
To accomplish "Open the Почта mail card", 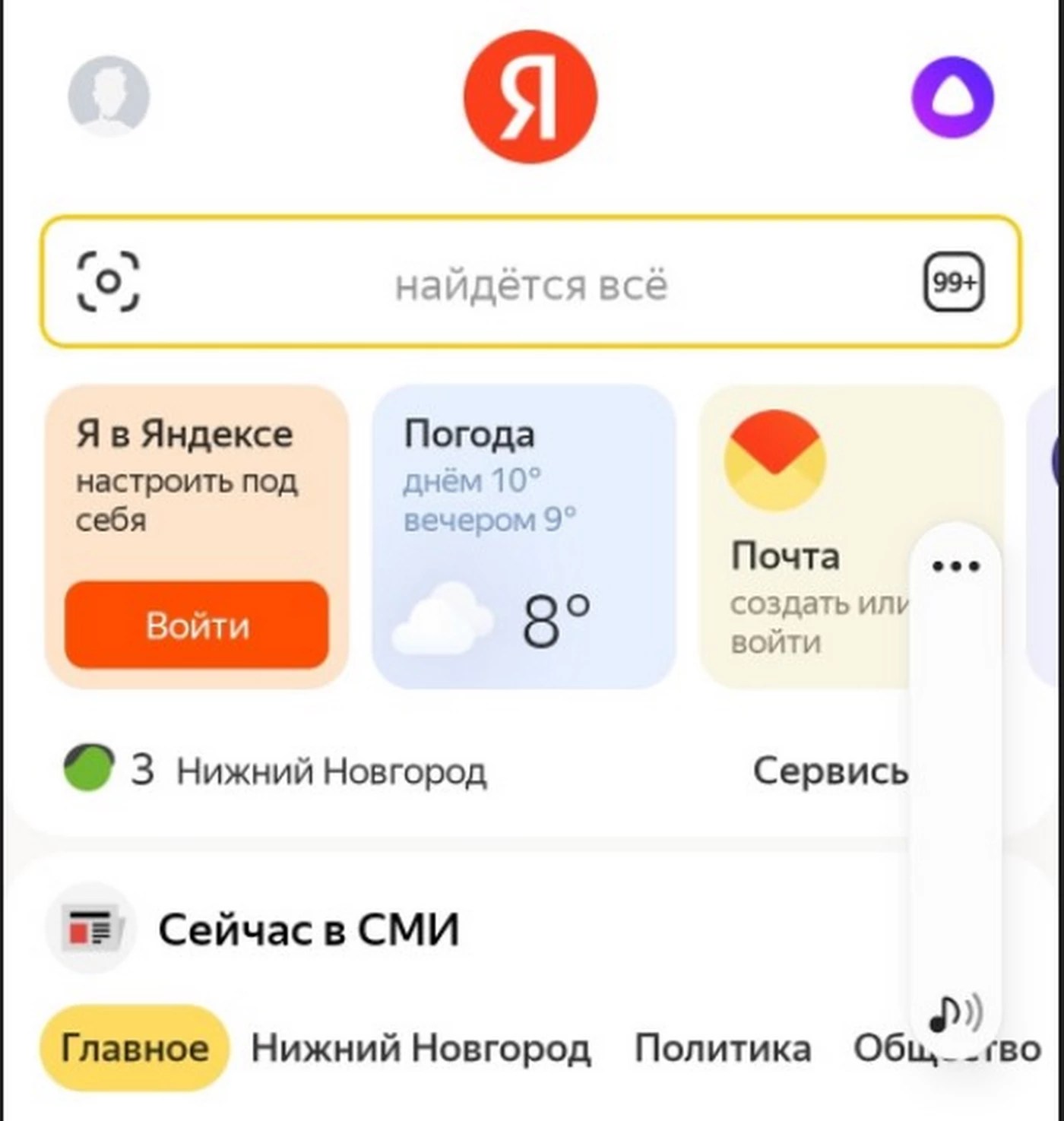I will pyautogui.click(x=806, y=537).
